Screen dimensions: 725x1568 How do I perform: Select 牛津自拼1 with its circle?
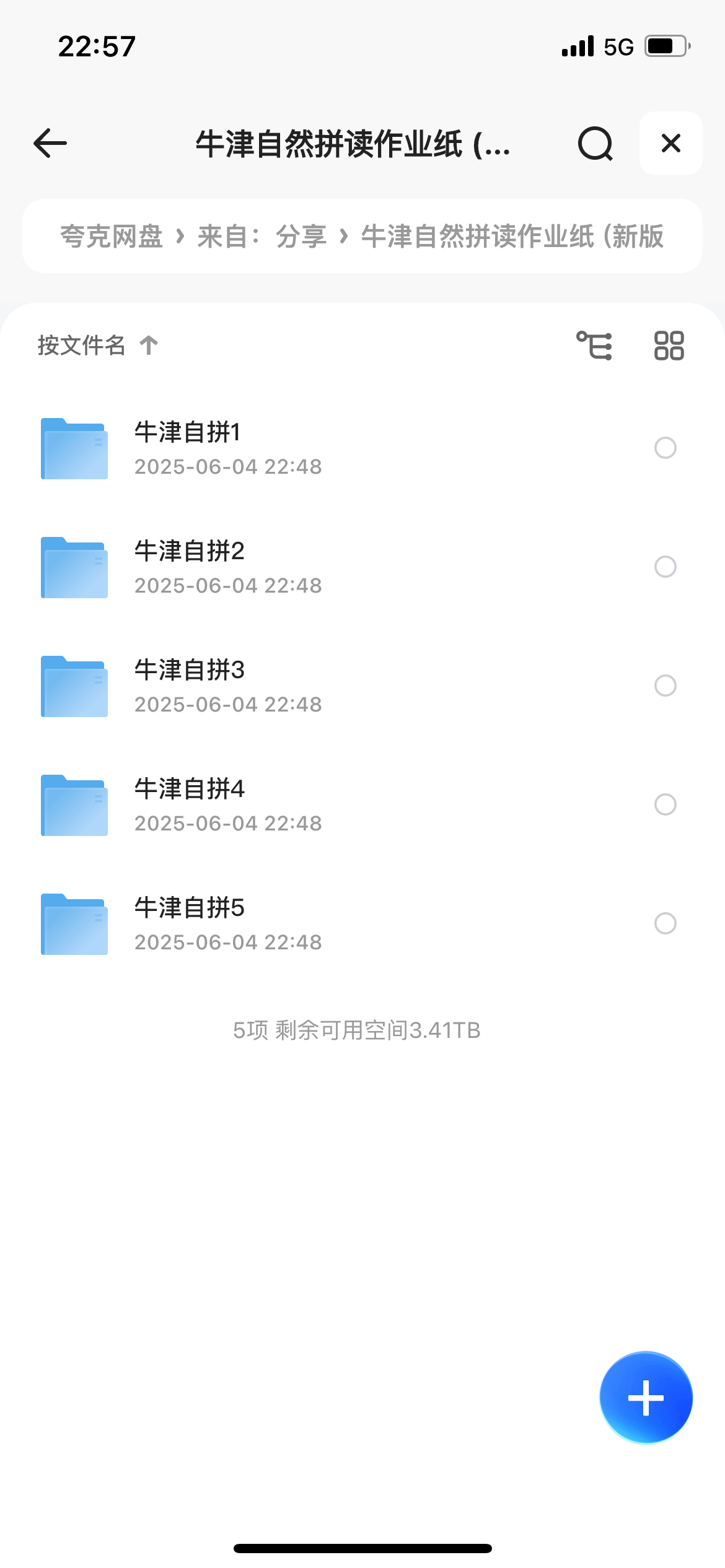tap(665, 448)
